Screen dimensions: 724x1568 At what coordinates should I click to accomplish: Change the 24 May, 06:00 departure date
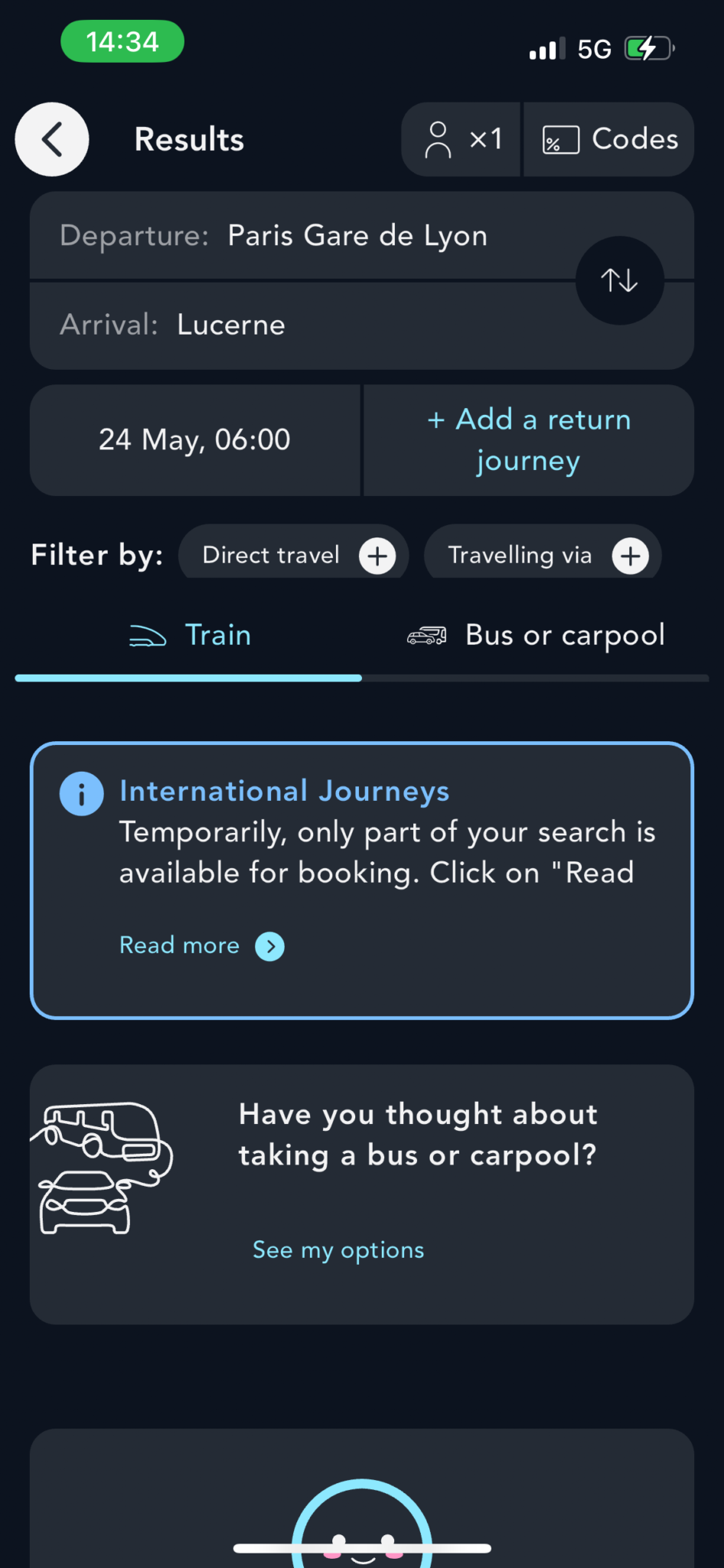pos(194,440)
